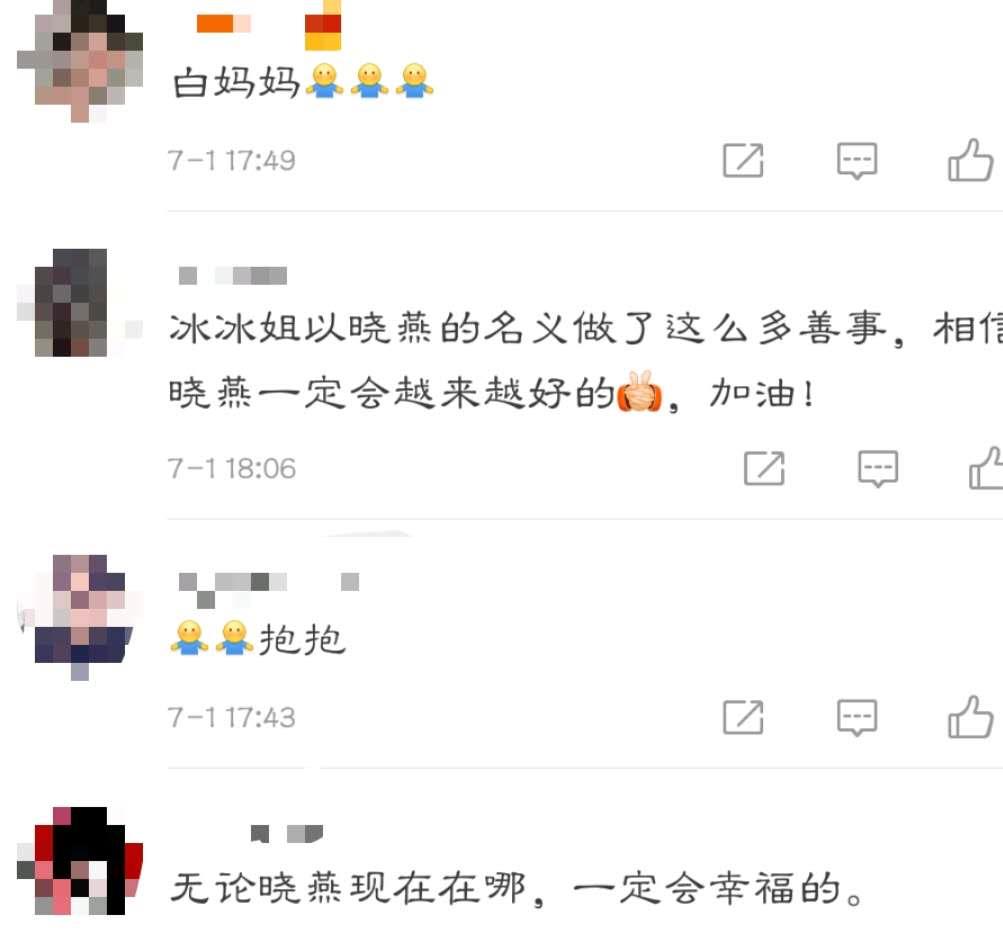Like the 抱抱 comment
Screen dimensions: 1003x934
click(x=970, y=716)
